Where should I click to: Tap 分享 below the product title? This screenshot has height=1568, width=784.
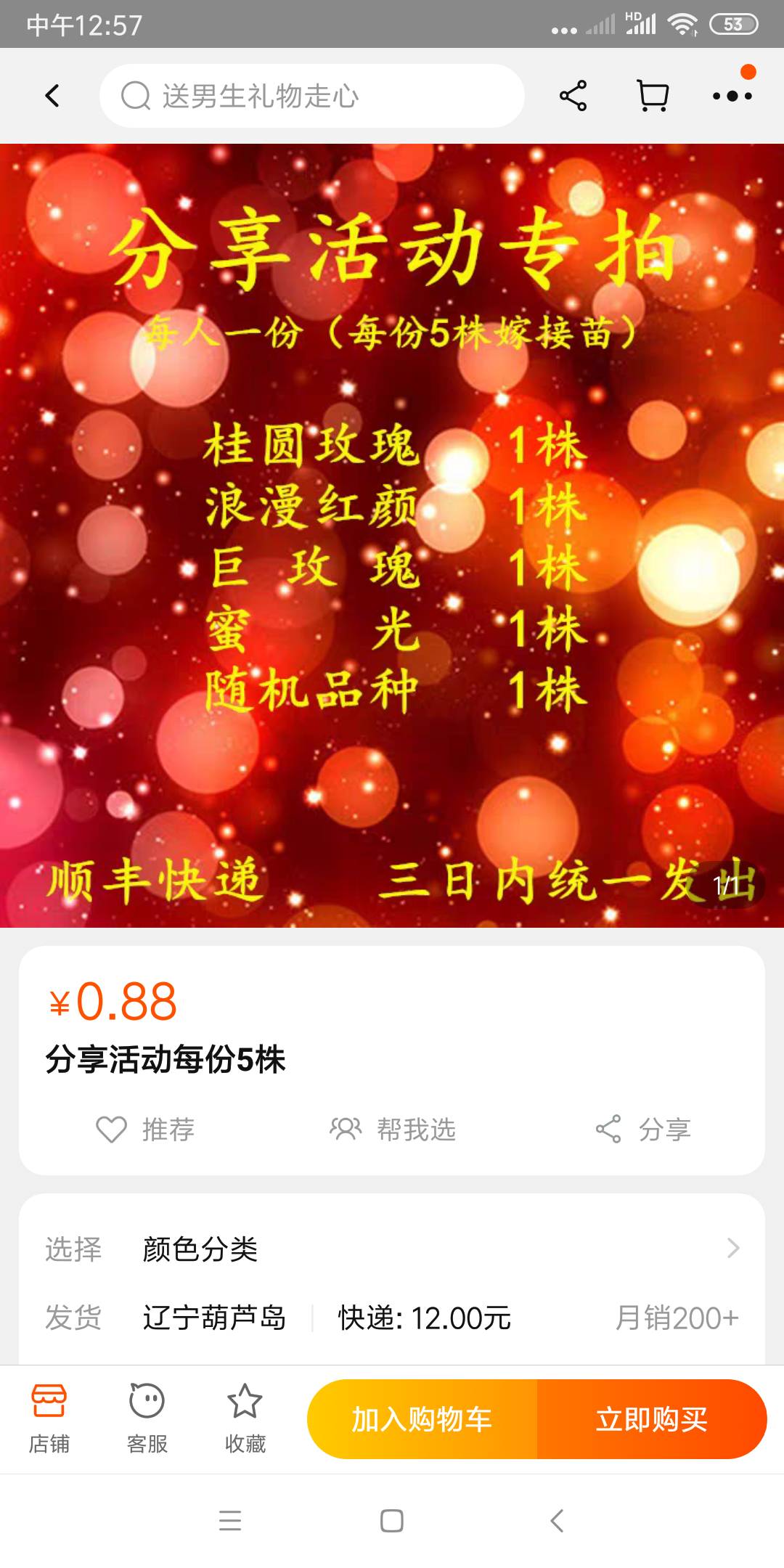click(x=643, y=1130)
